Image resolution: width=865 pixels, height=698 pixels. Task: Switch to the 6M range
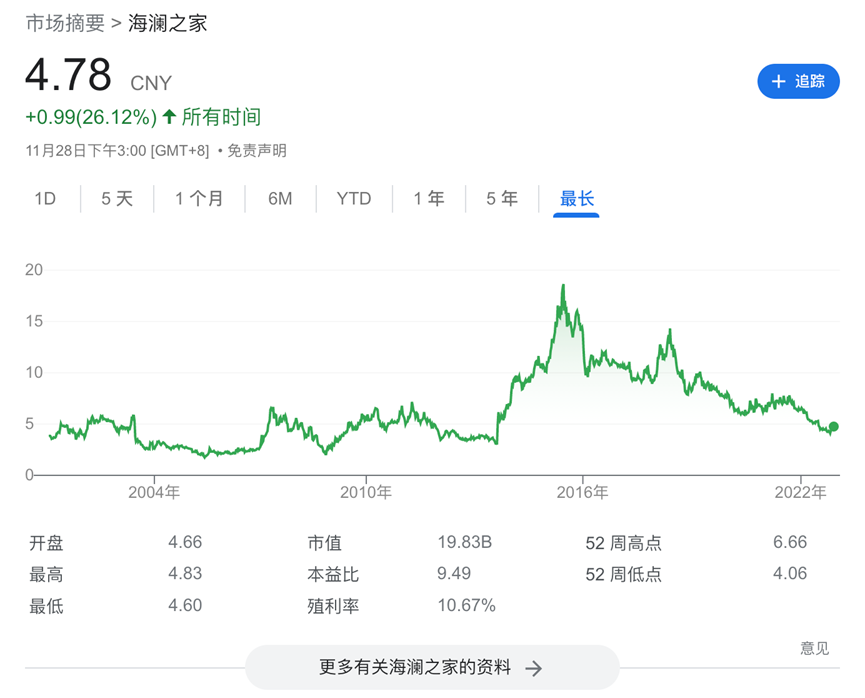[280, 199]
